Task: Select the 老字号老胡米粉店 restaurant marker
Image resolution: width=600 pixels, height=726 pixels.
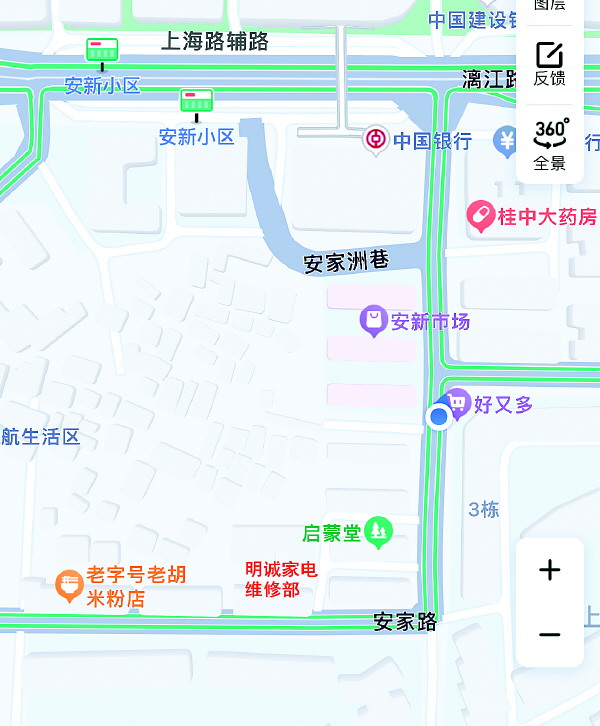Action: tap(69, 586)
